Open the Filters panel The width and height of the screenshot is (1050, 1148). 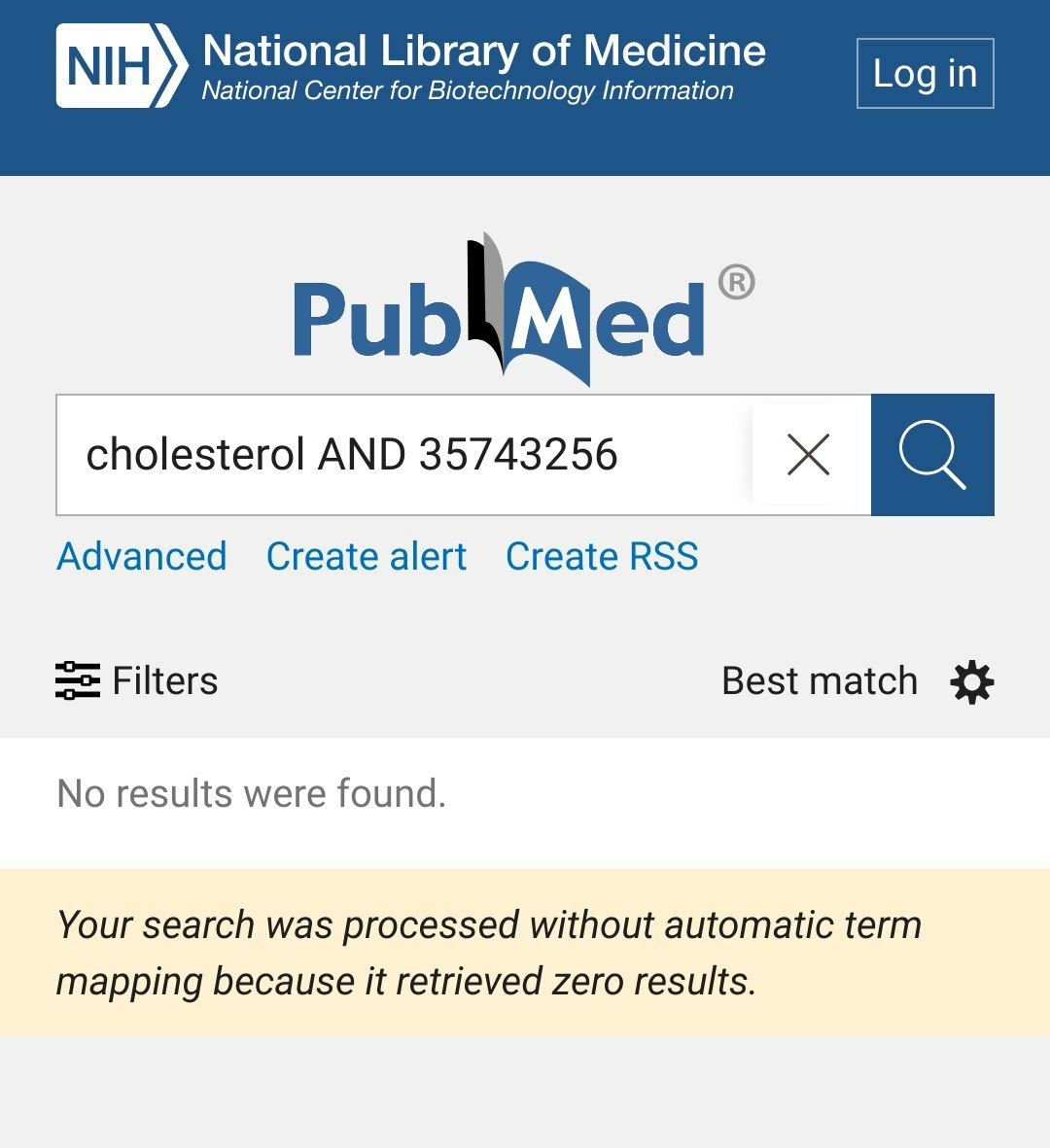point(137,680)
